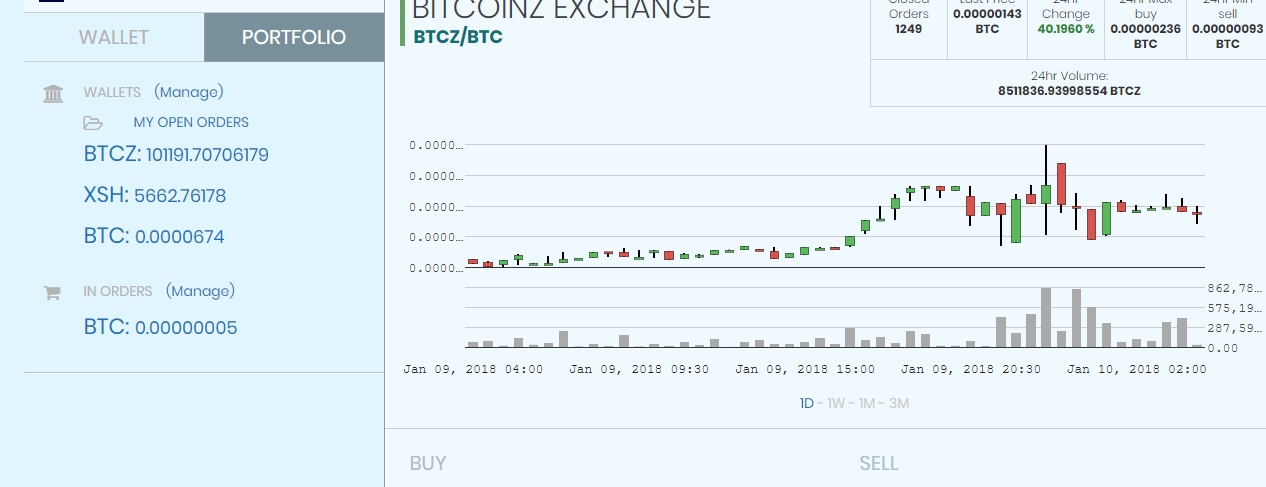Open the BTCZ wallet balance
The image size is (1266, 487).
point(176,155)
